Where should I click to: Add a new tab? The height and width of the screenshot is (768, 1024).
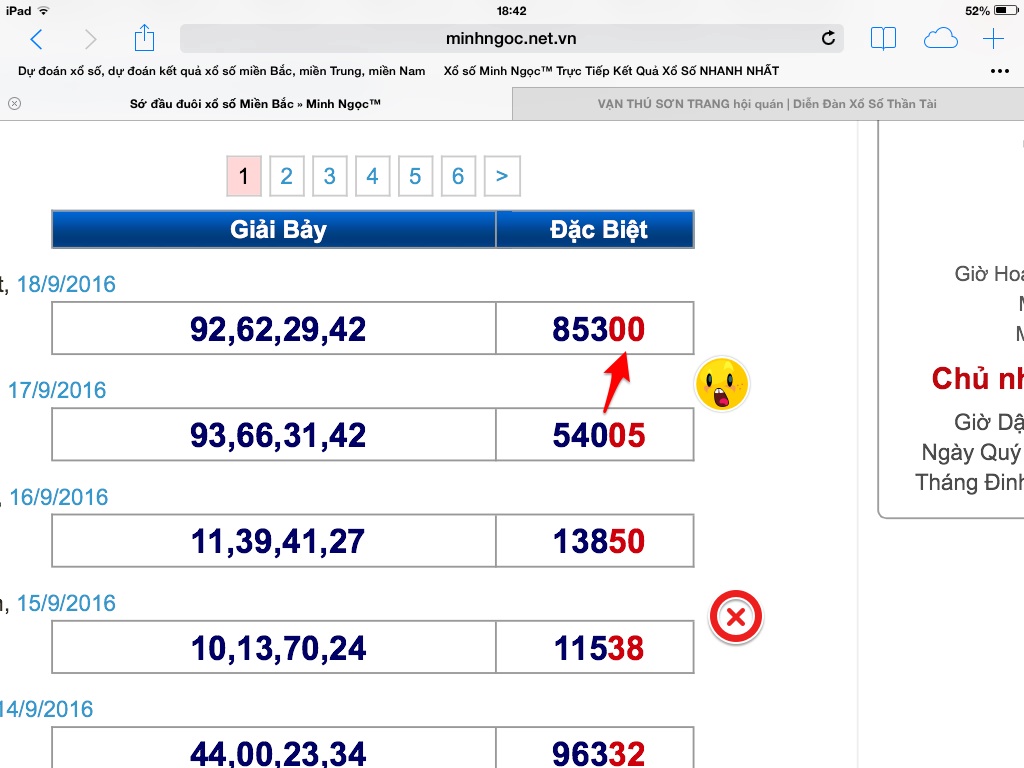pos(993,39)
